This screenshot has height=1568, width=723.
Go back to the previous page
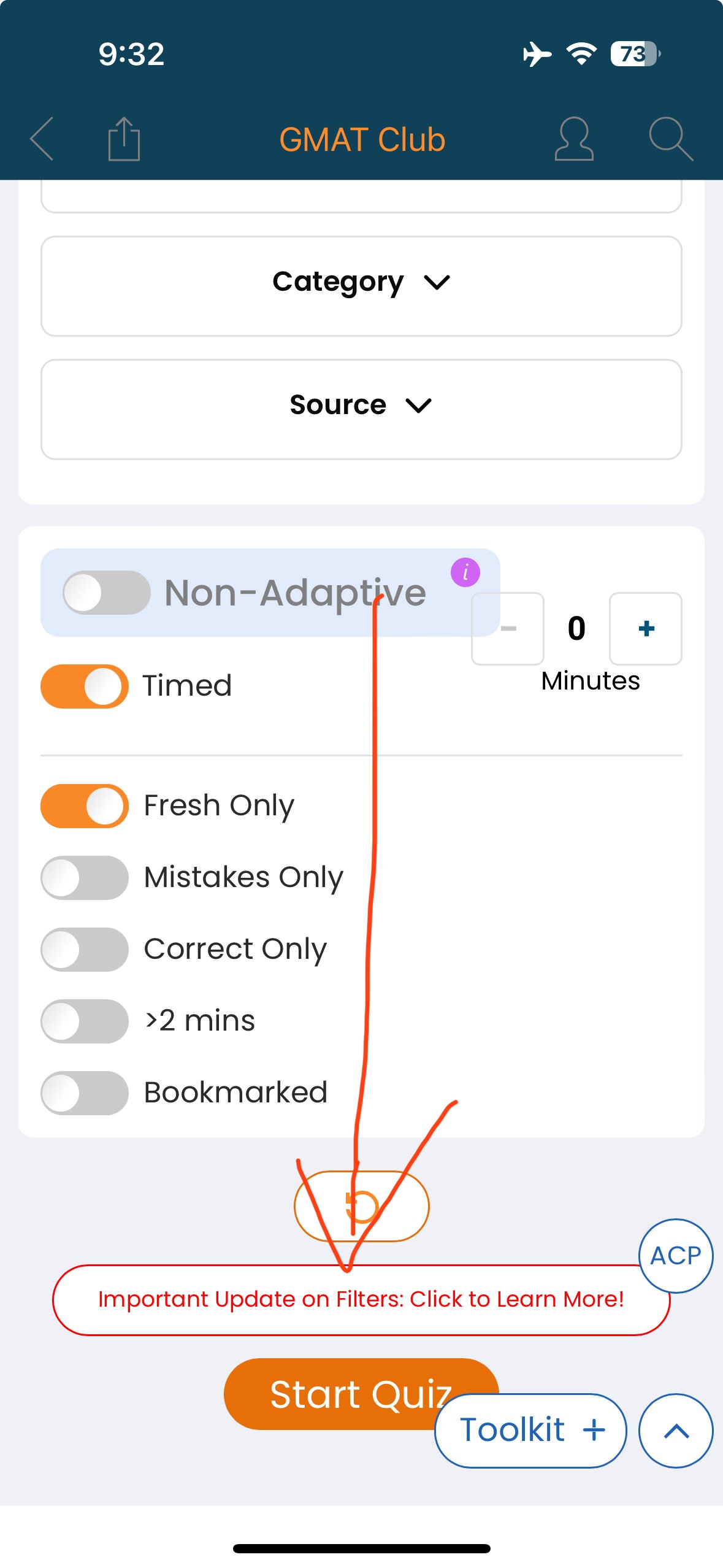pyautogui.click(x=42, y=139)
